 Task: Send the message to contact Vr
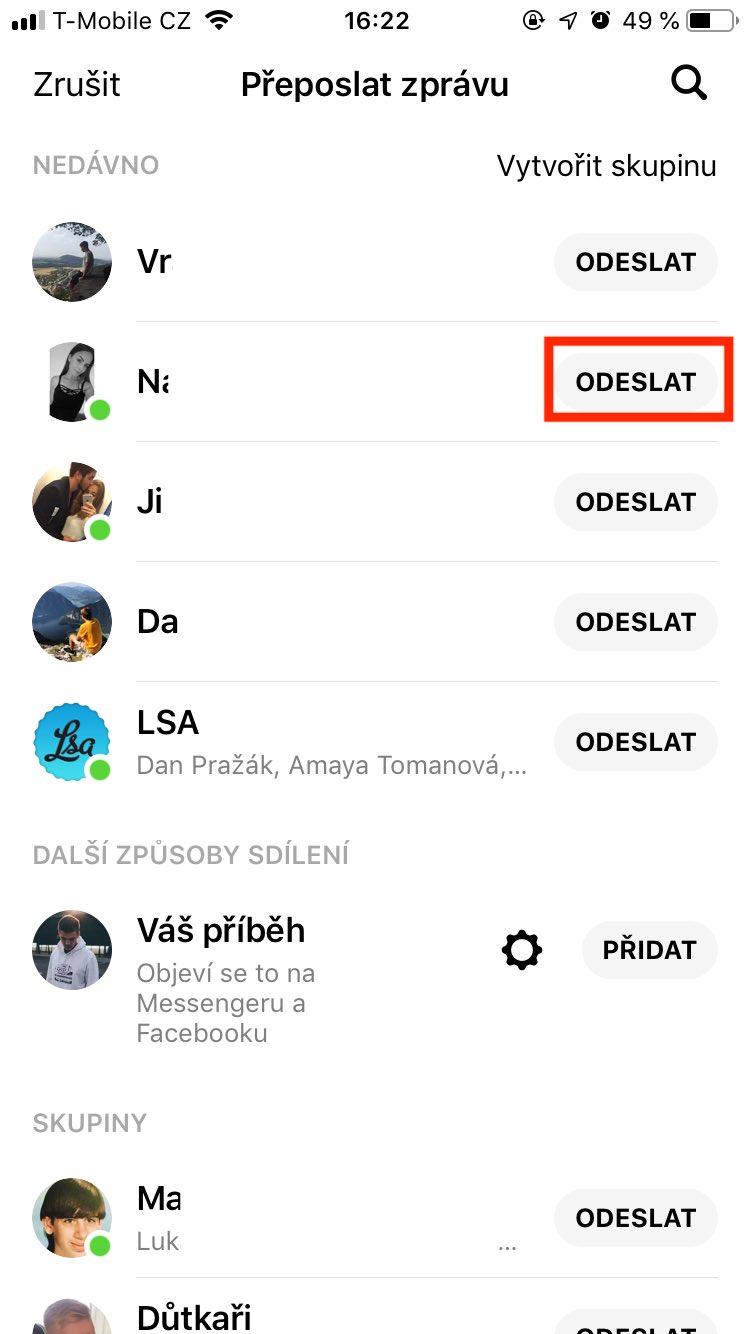[636, 262]
